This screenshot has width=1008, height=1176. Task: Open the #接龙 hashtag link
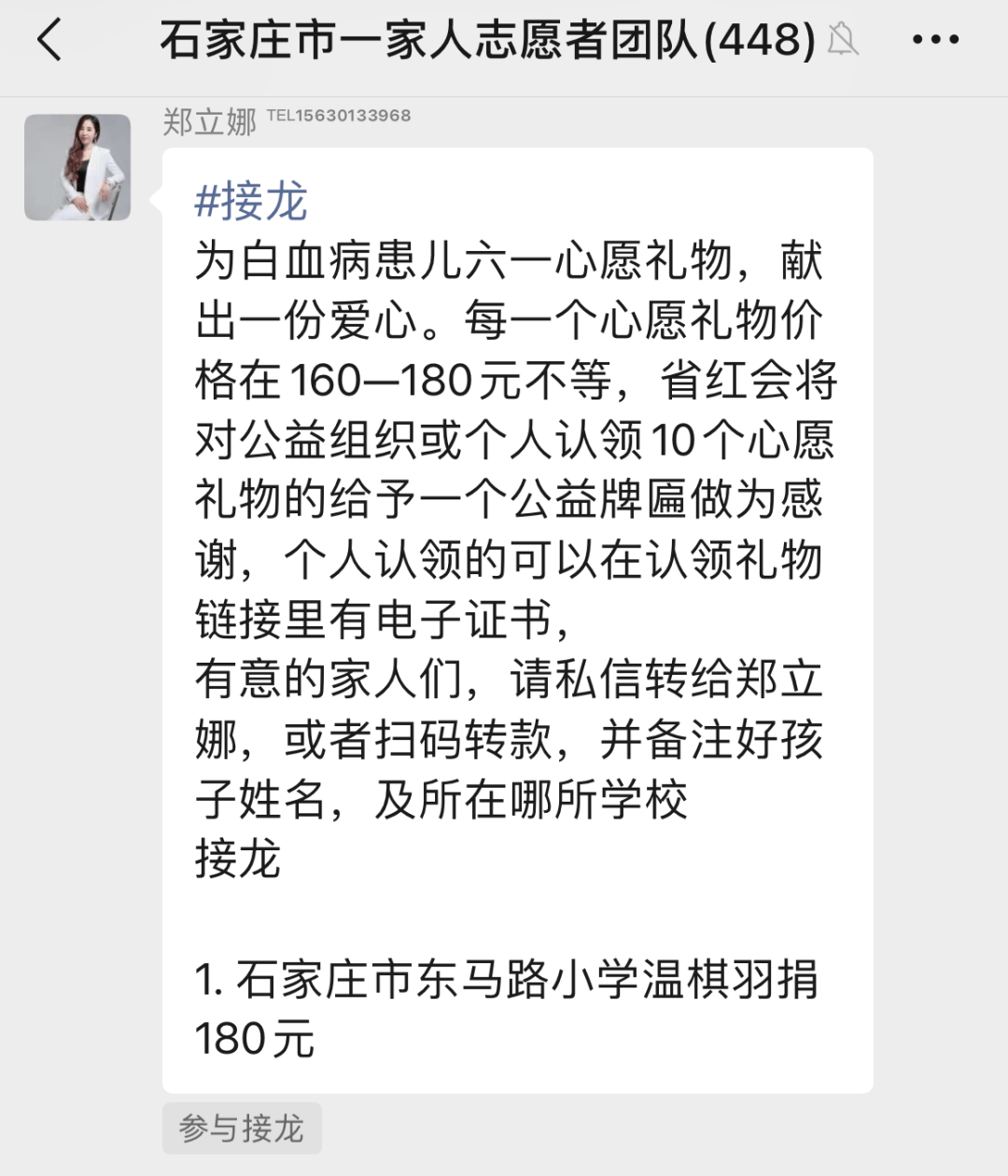coord(250,202)
